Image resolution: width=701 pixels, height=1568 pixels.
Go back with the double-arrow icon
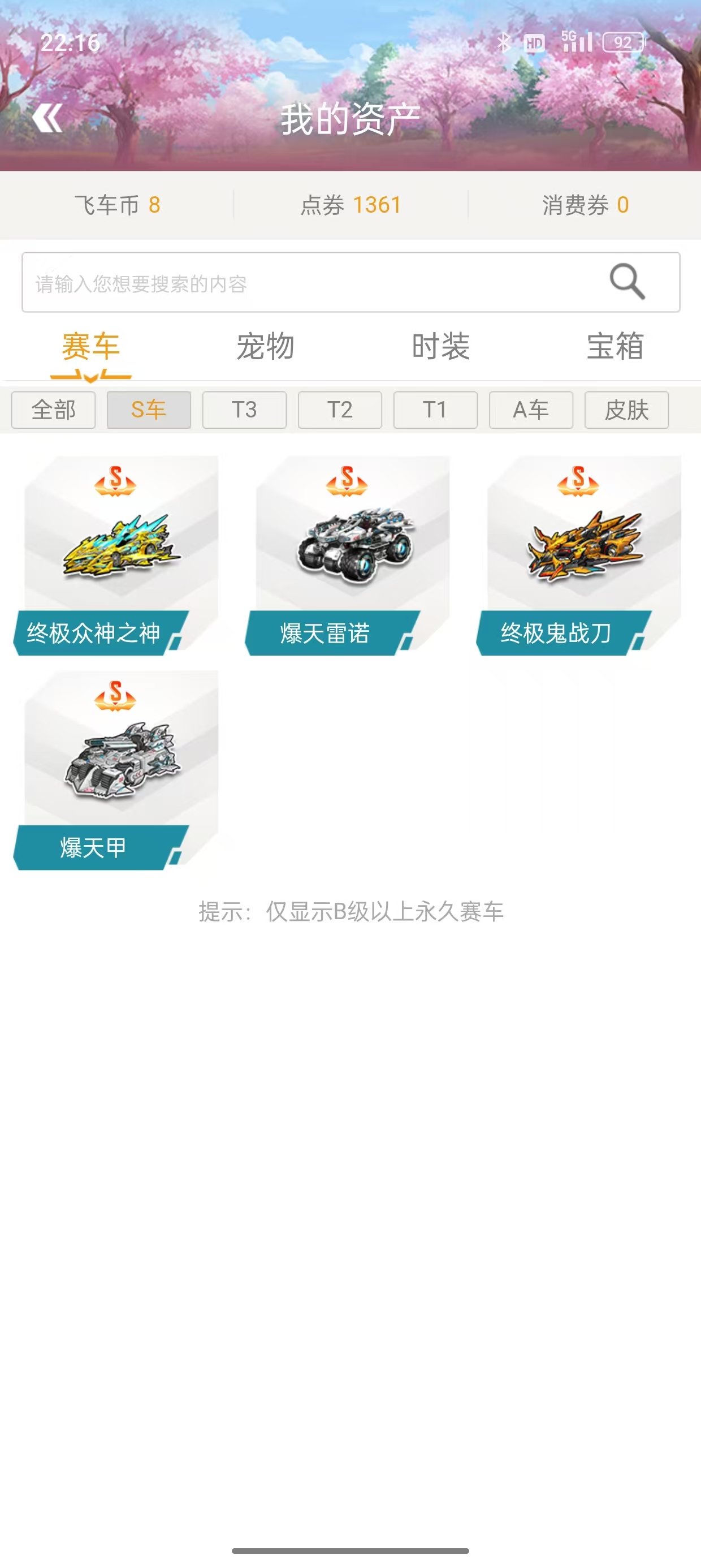pyautogui.click(x=47, y=118)
